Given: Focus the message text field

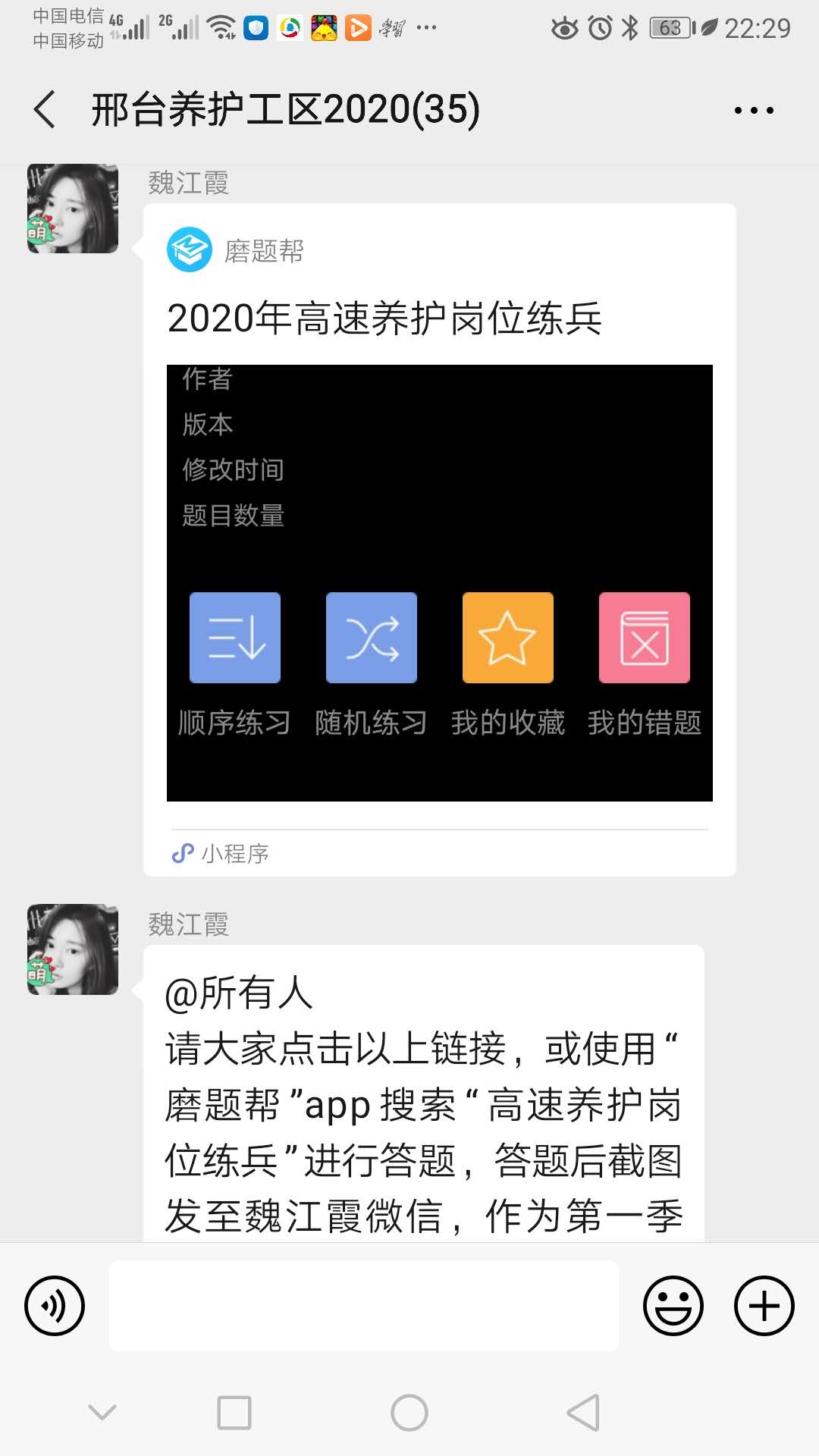Looking at the screenshot, I should tap(364, 1306).
